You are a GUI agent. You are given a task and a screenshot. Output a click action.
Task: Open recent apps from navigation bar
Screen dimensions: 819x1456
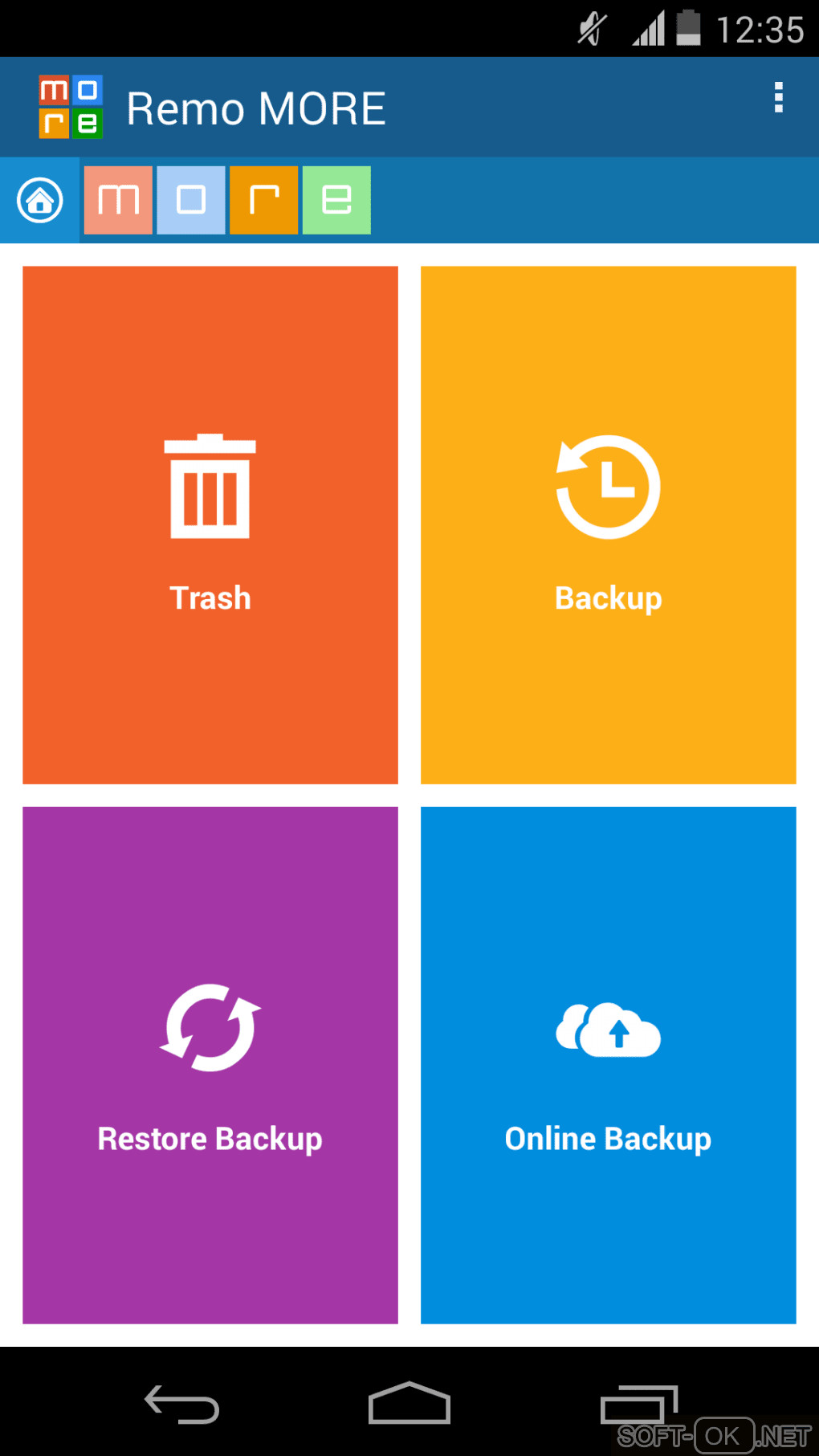(x=638, y=1405)
